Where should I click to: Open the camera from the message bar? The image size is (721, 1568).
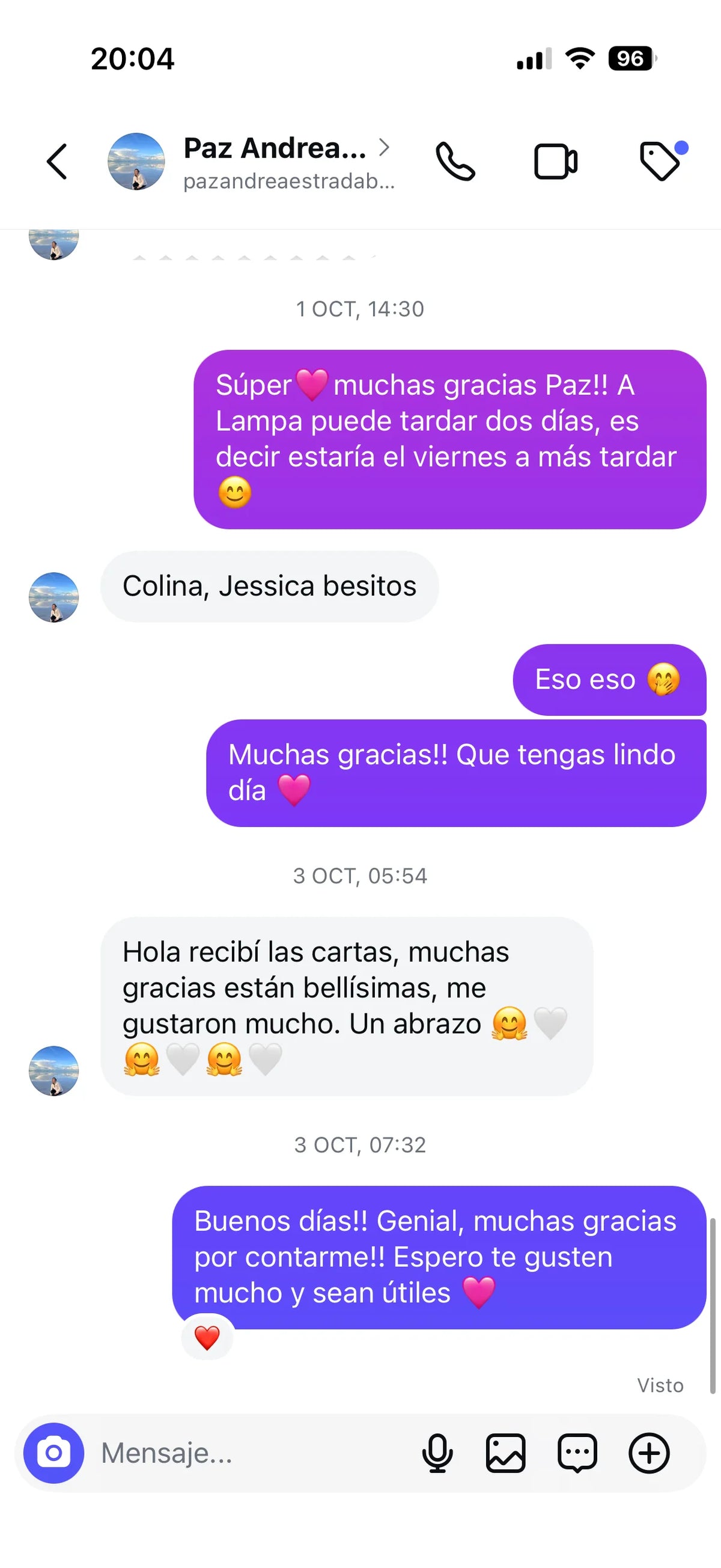point(53,1453)
